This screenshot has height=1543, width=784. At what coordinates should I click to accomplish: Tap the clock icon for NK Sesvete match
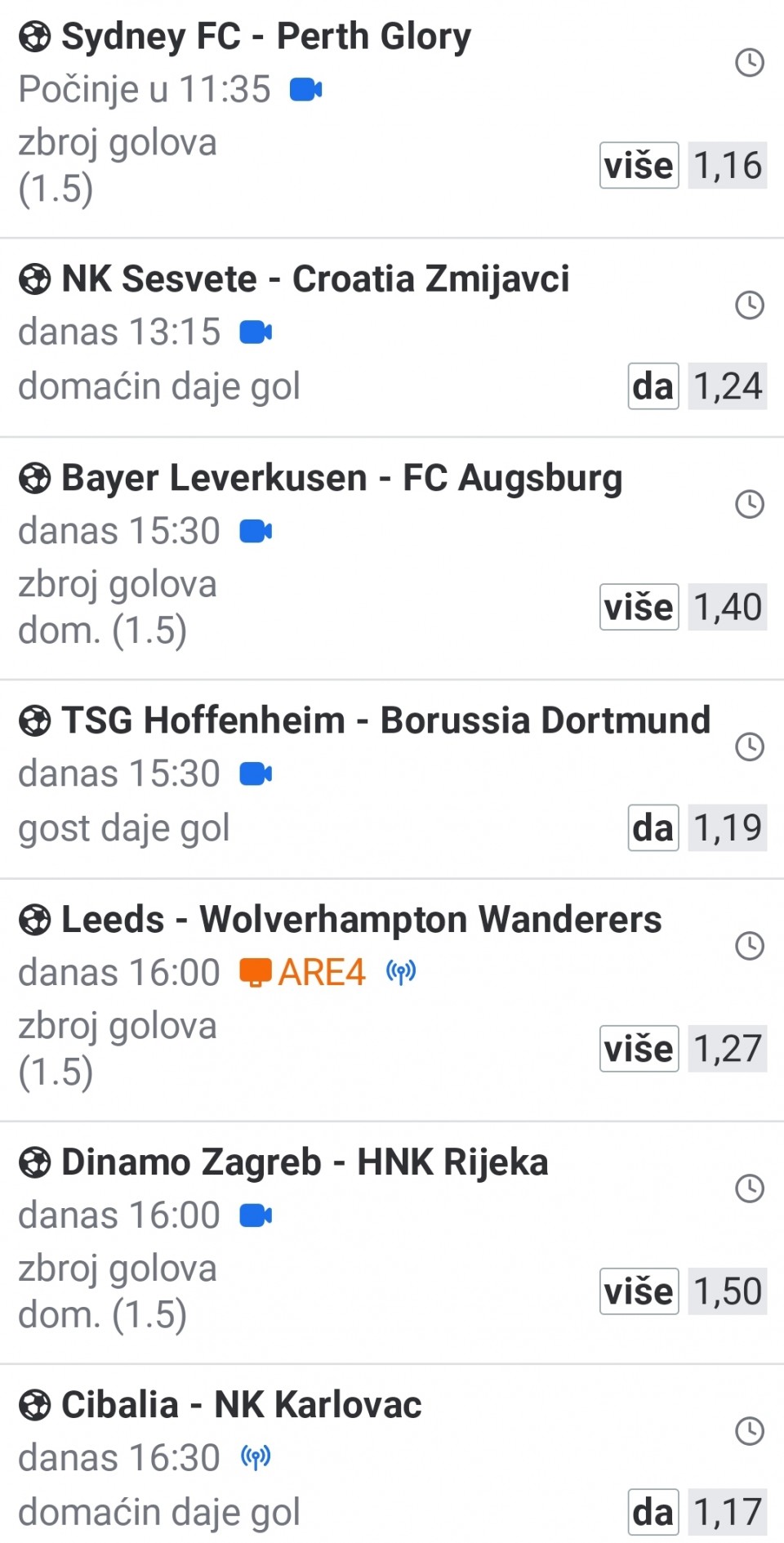(x=749, y=305)
